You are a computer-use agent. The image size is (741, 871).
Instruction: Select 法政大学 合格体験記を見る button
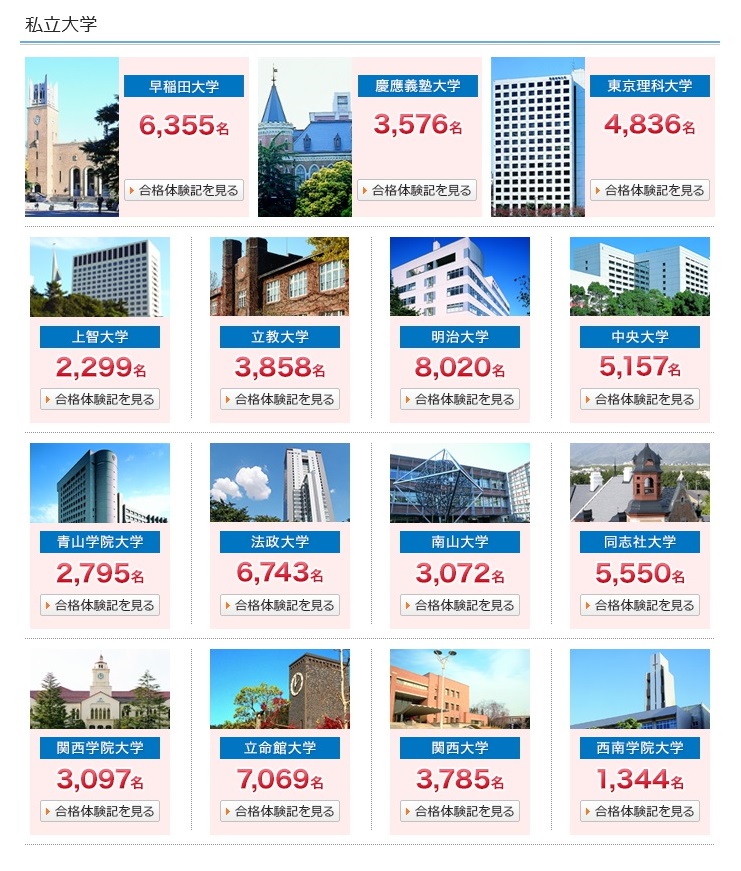[280, 605]
